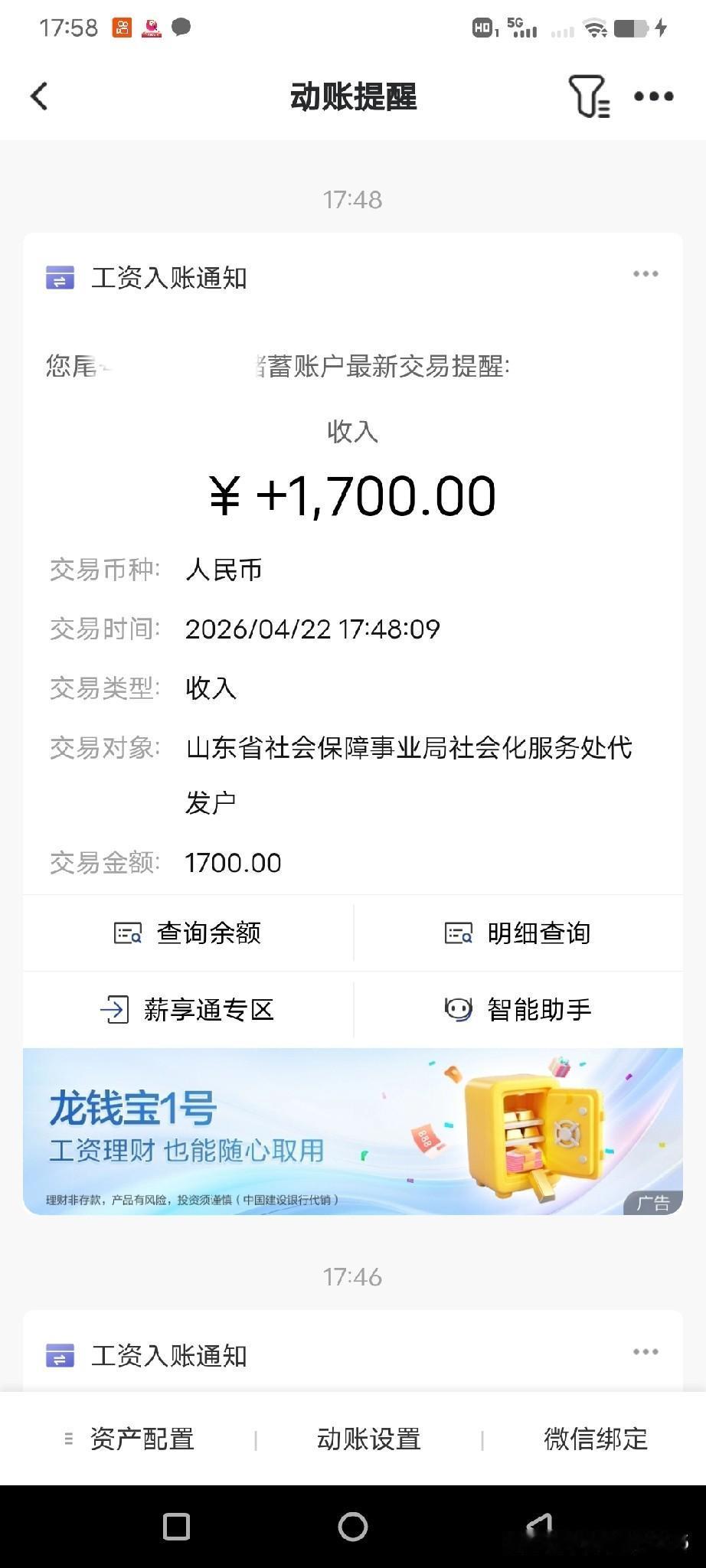Tap the second 工资入账通知 message header
This screenshot has width=706, height=1568.
tap(170, 1355)
